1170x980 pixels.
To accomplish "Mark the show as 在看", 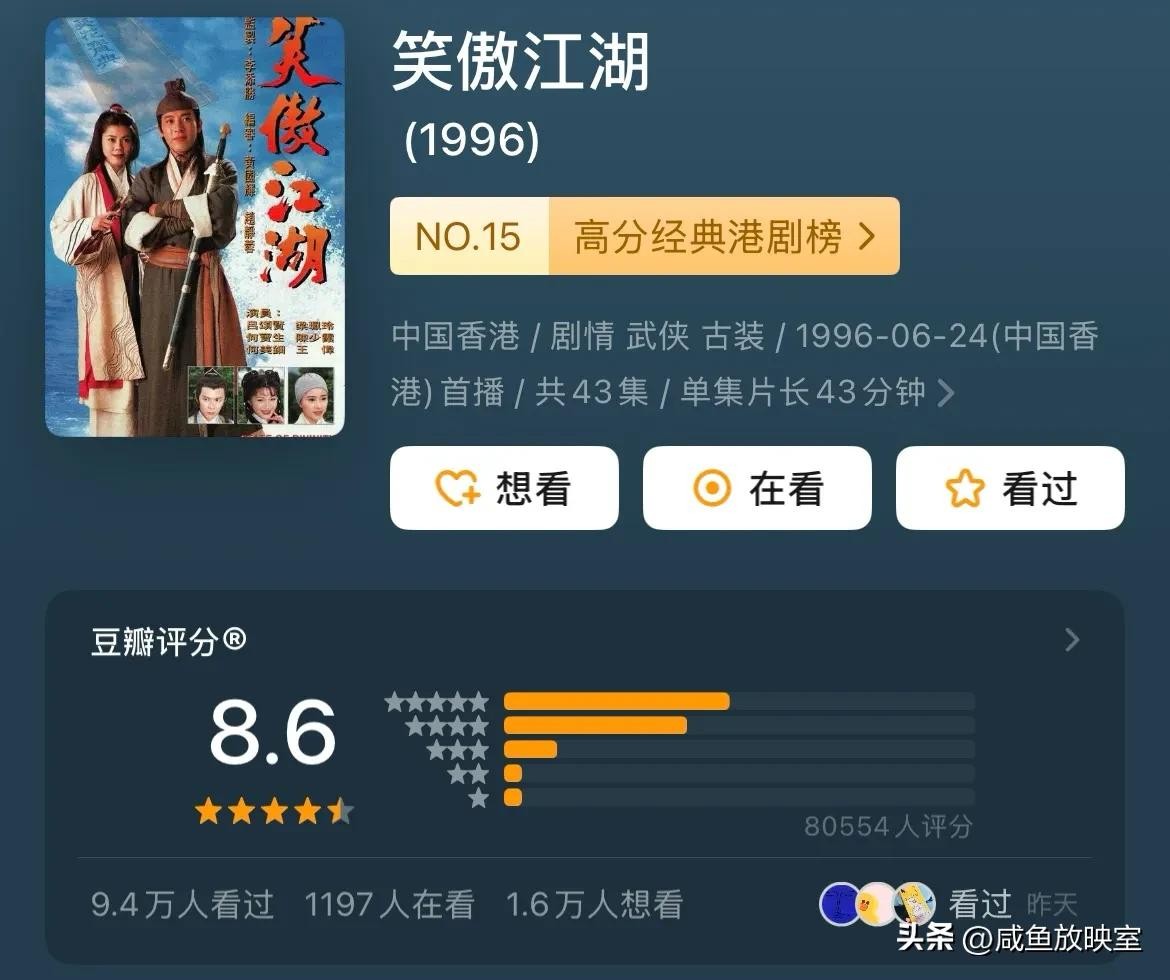I will (757, 488).
